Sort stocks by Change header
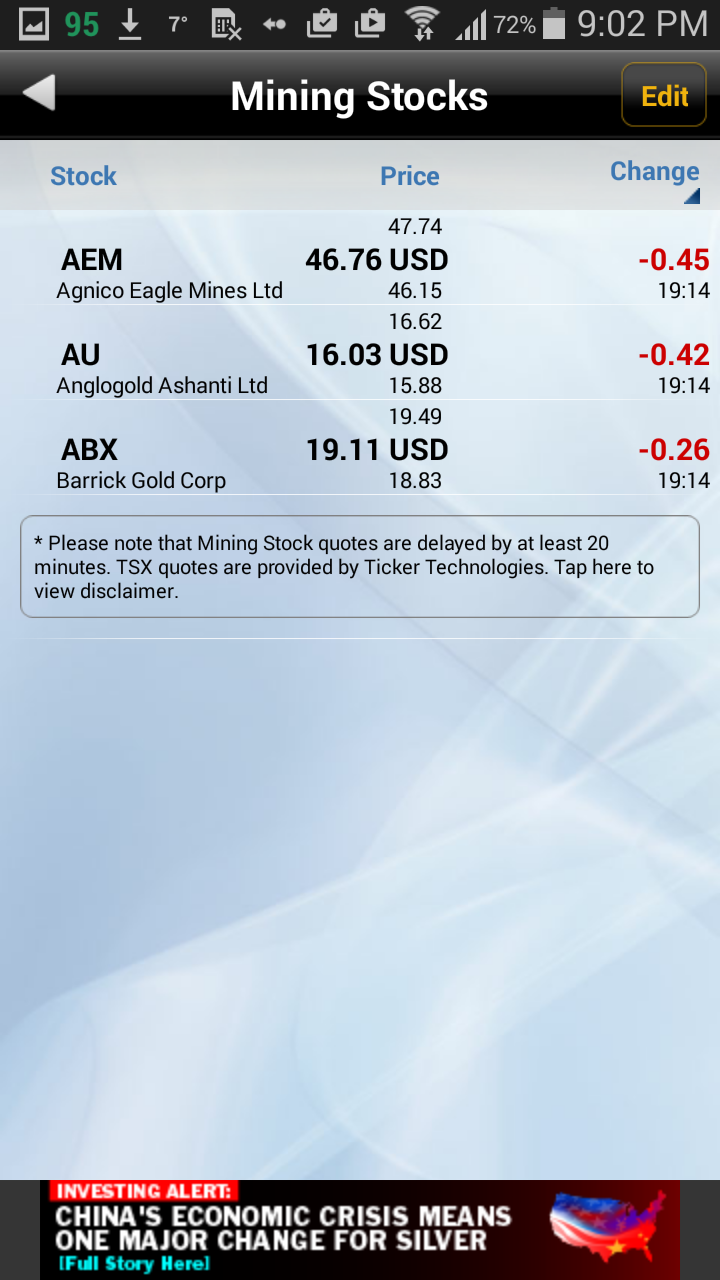The height and width of the screenshot is (1280, 720). coord(654,173)
